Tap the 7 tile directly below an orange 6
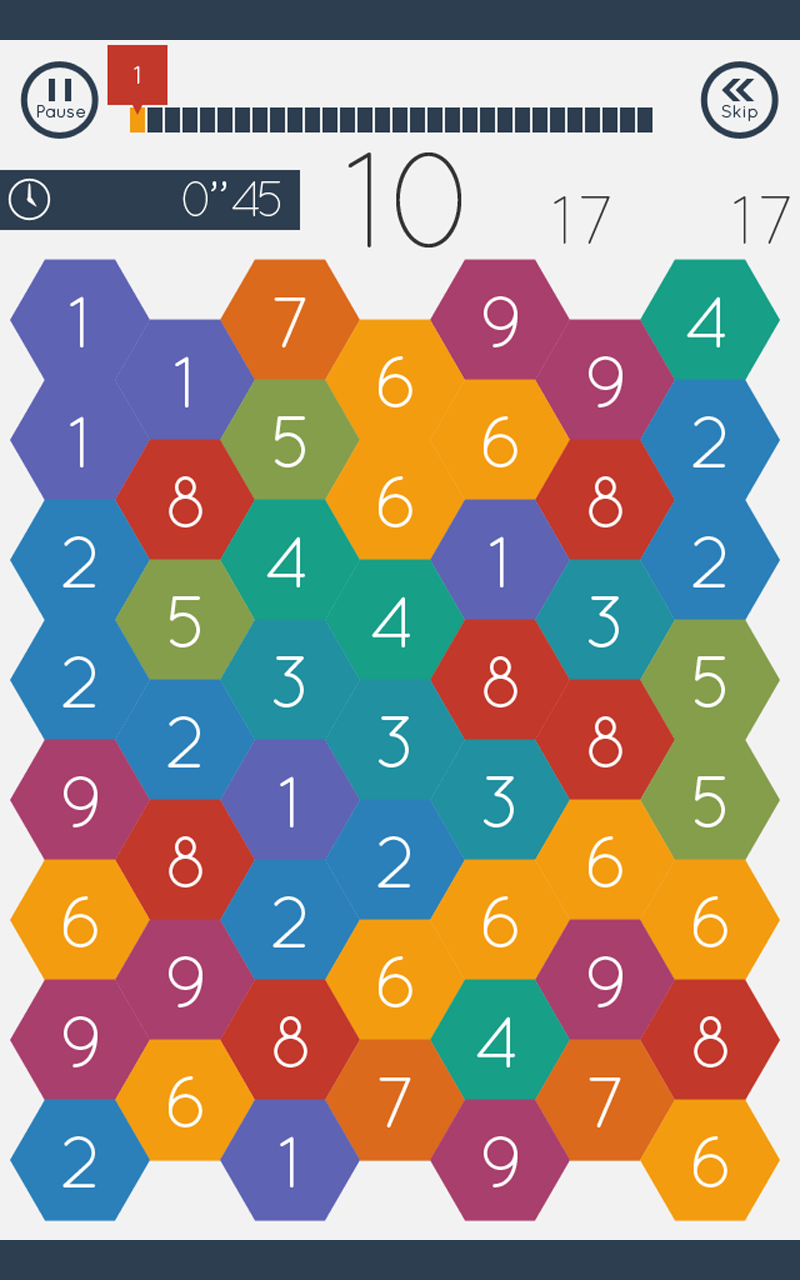The image size is (800, 1280). (394, 1100)
